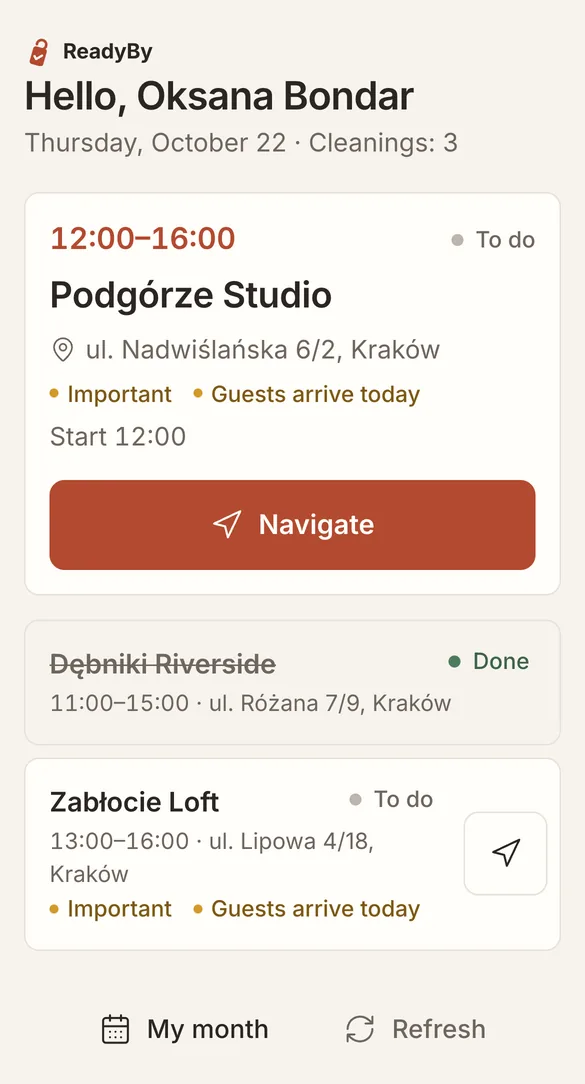The height and width of the screenshot is (1084, 585).
Task: Open the completed Dębniki Riverside card
Action: [x=292, y=682]
